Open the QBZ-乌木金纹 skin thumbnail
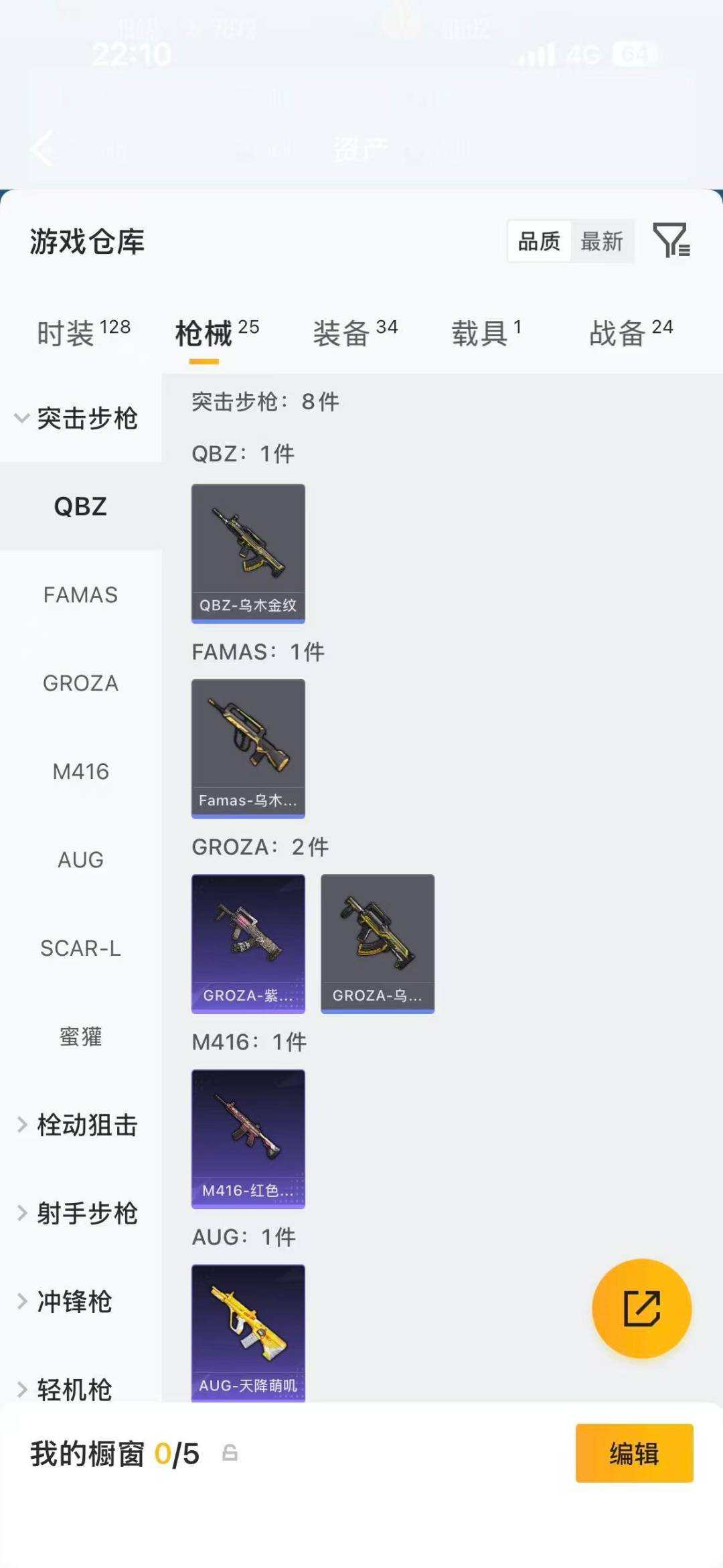The height and width of the screenshot is (1568, 723). point(248,549)
